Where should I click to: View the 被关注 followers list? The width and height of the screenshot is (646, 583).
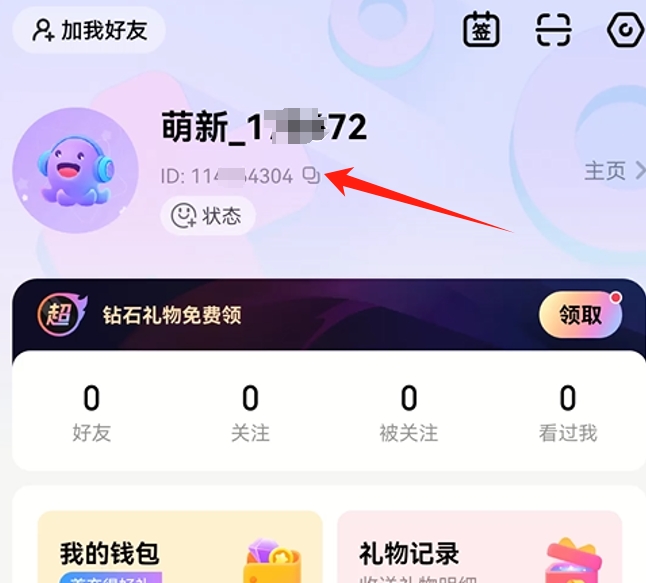[x=408, y=412]
